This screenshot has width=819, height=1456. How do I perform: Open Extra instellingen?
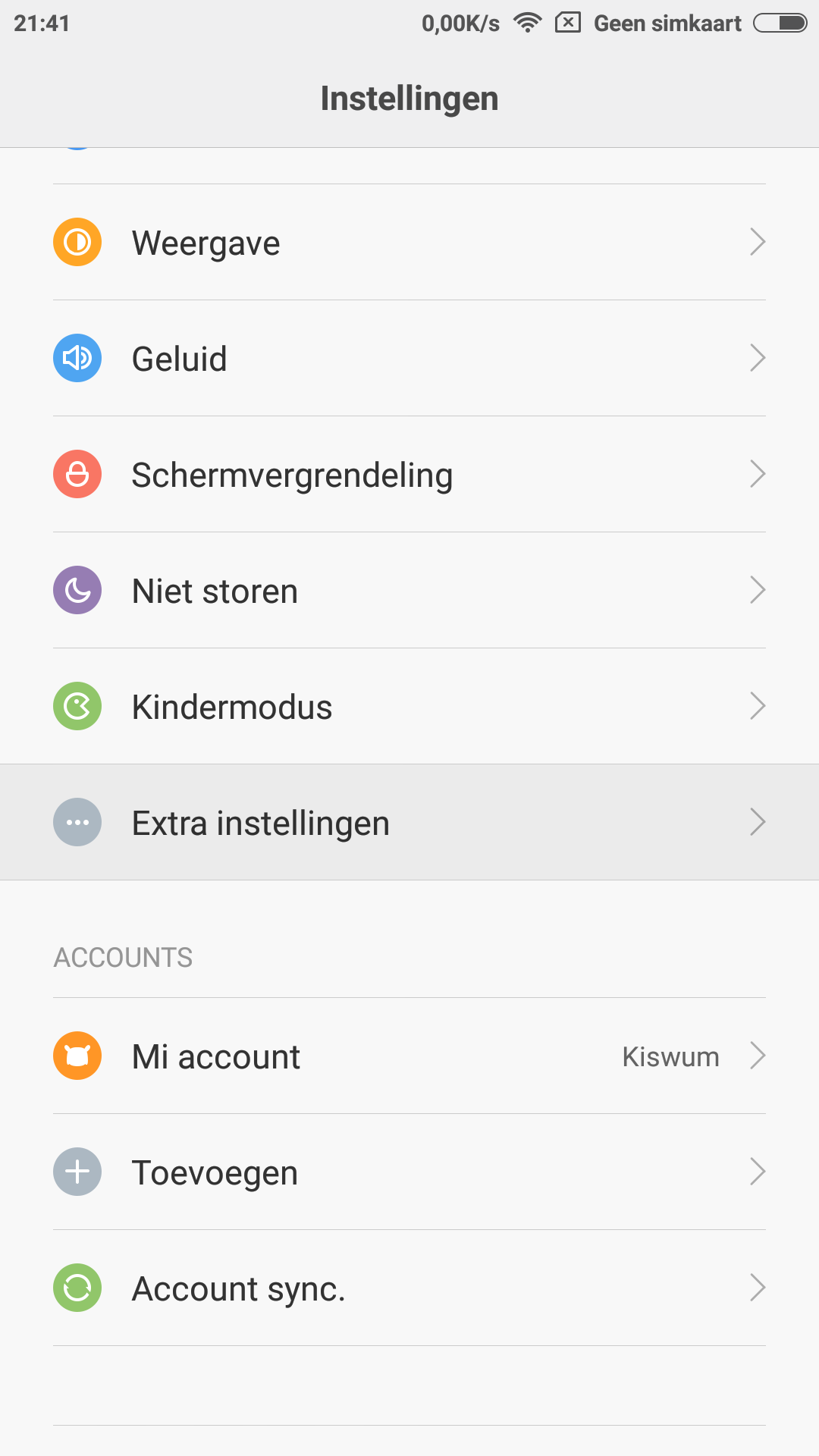(x=409, y=823)
